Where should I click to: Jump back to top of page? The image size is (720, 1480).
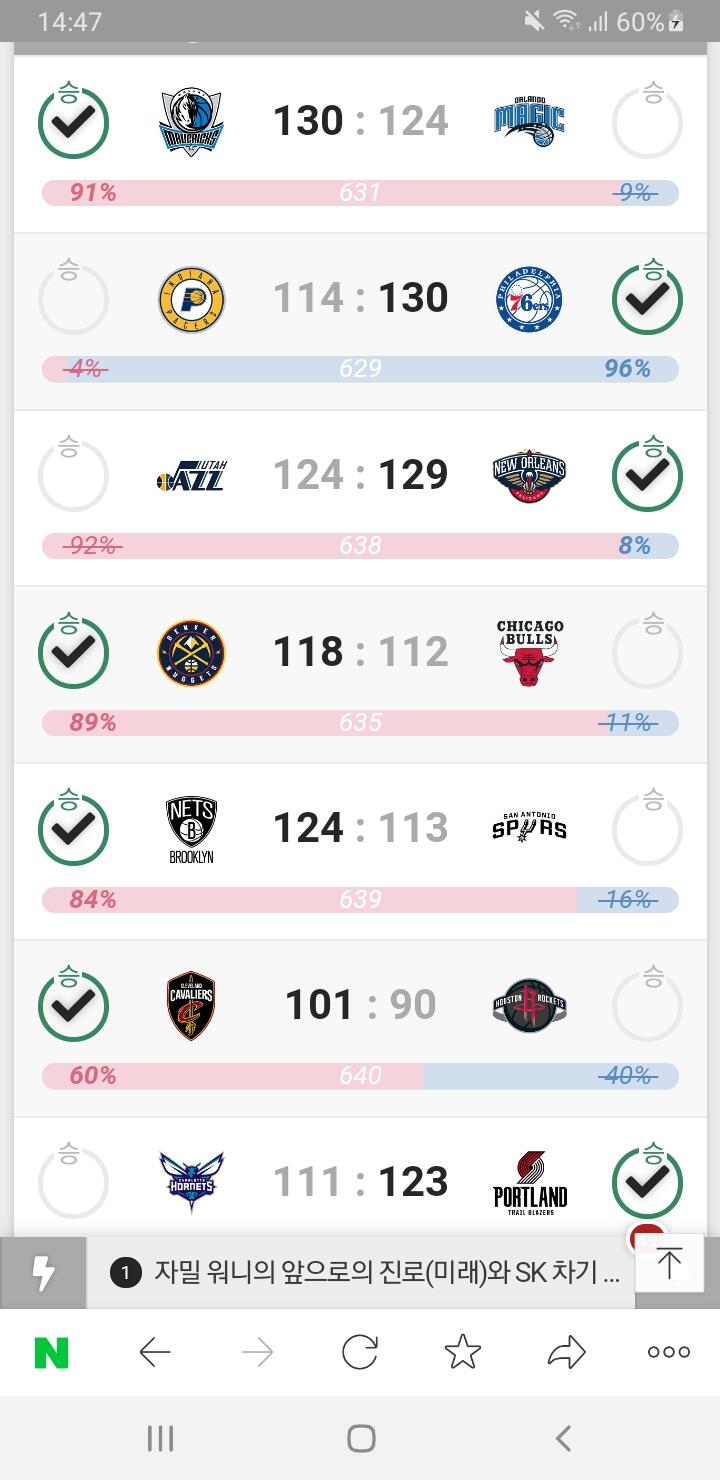tap(669, 1264)
